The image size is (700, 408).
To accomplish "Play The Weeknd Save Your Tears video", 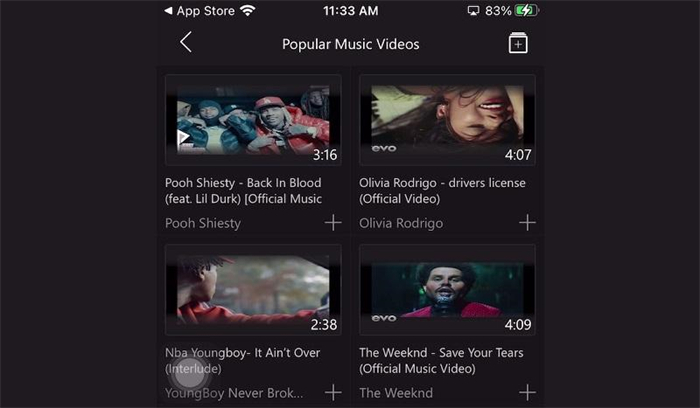I will 447,291.
